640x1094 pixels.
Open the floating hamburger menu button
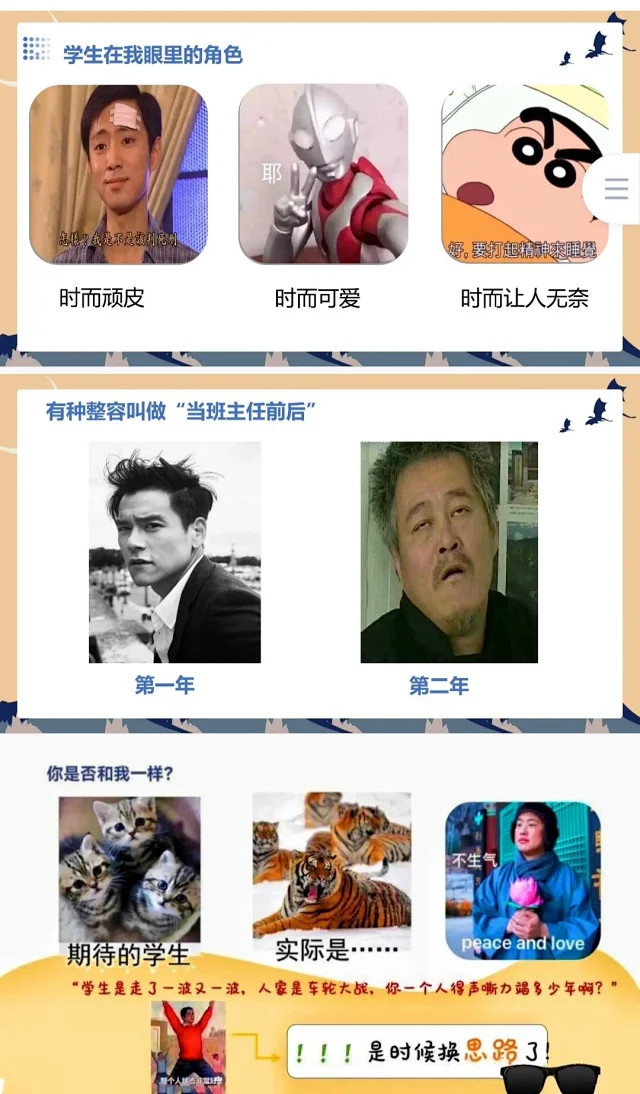616,189
